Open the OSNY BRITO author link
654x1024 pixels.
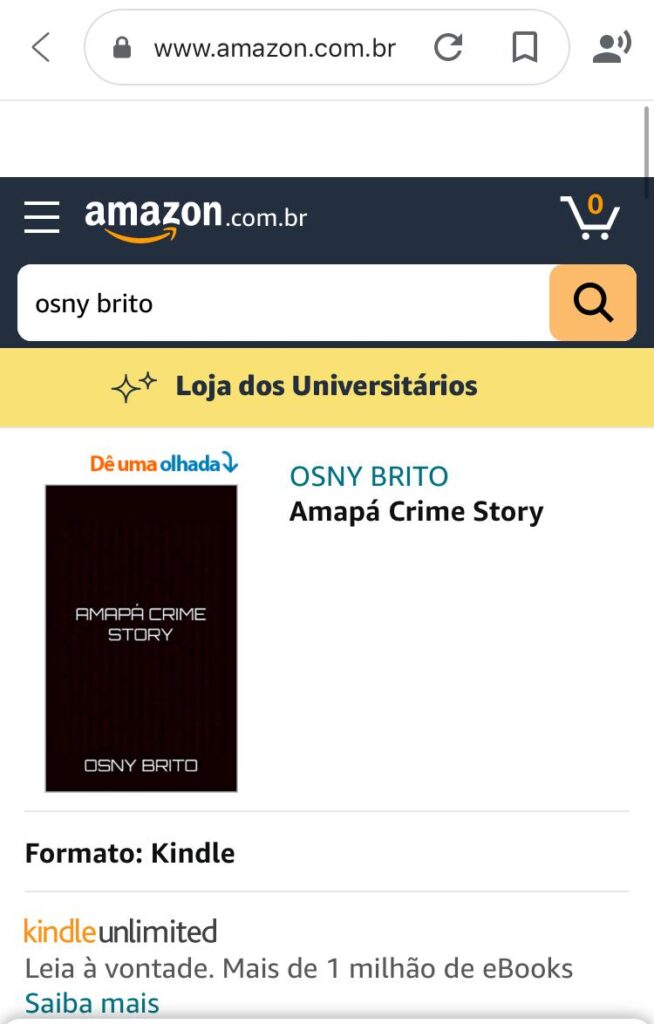click(x=368, y=476)
